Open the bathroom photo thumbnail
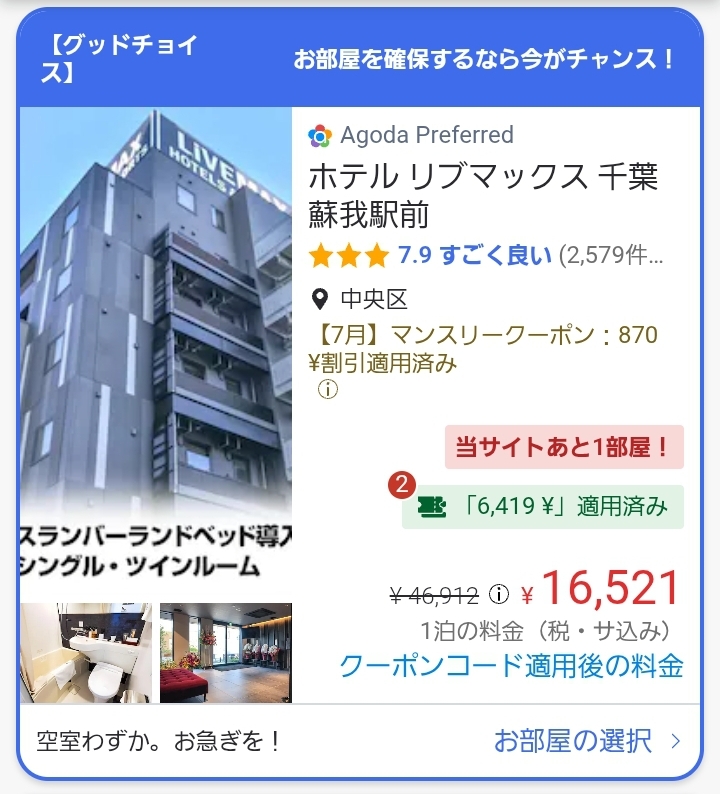Image resolution: width=720 pixels, height=794 pixels. 86,652
